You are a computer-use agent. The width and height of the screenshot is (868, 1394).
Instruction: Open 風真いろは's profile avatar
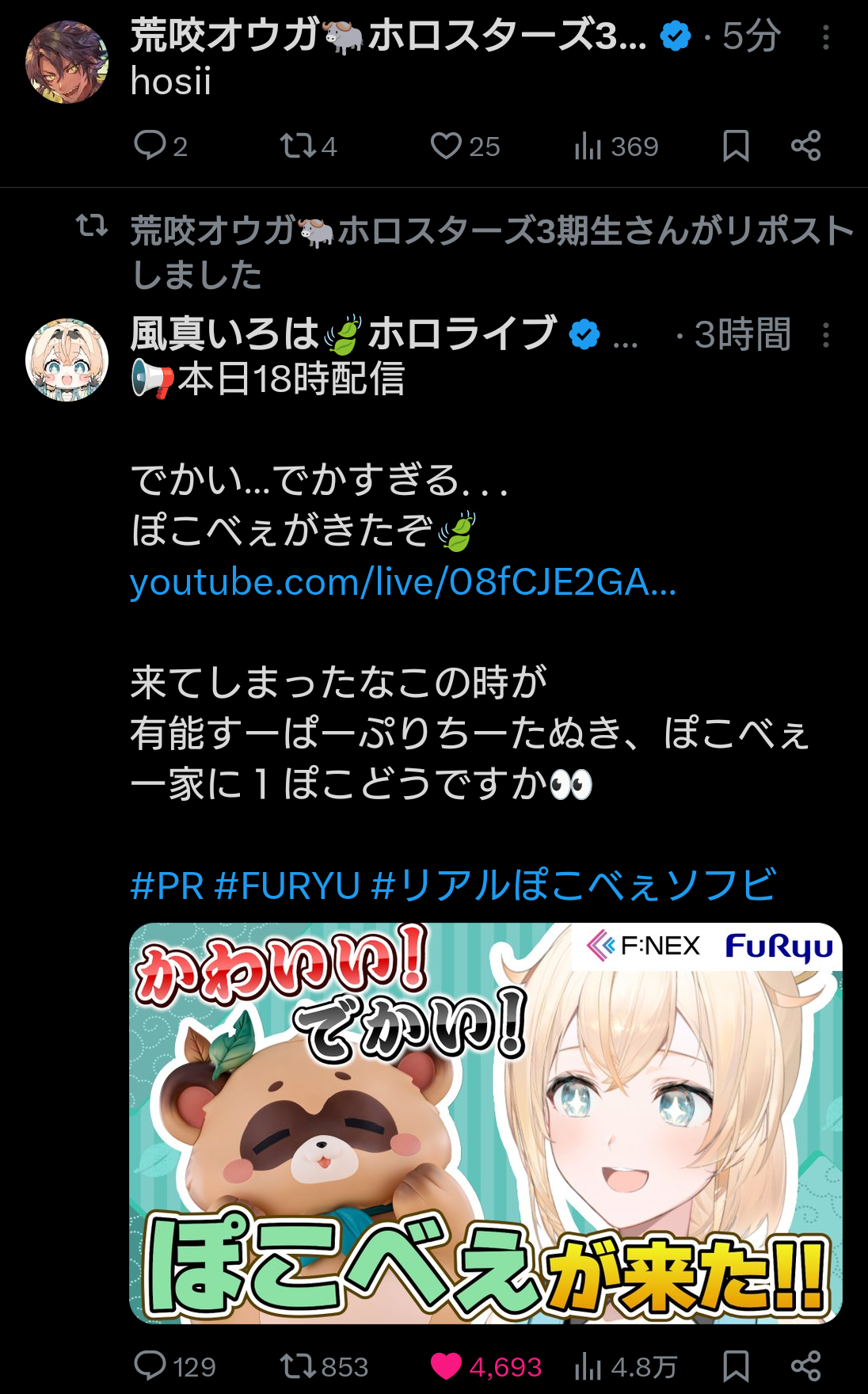(x=67, y=360)
